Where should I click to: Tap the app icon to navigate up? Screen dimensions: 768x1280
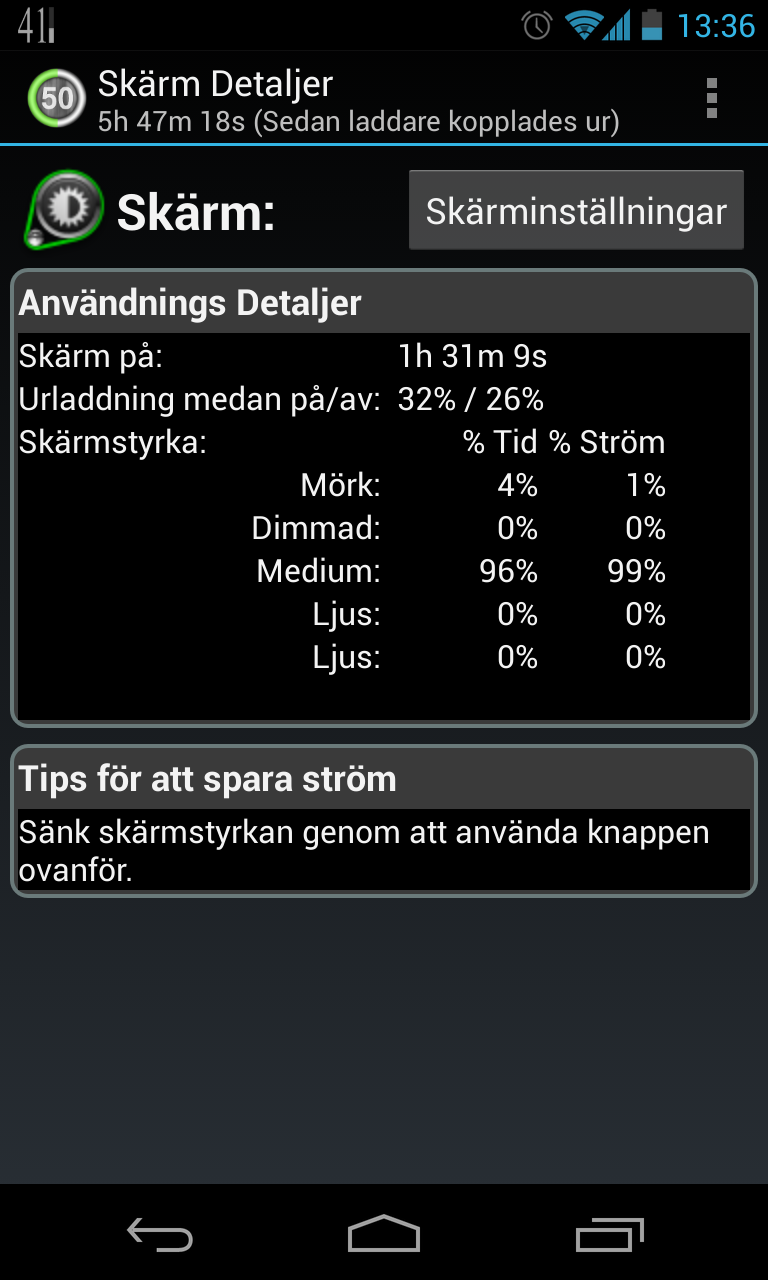[56, 98]
